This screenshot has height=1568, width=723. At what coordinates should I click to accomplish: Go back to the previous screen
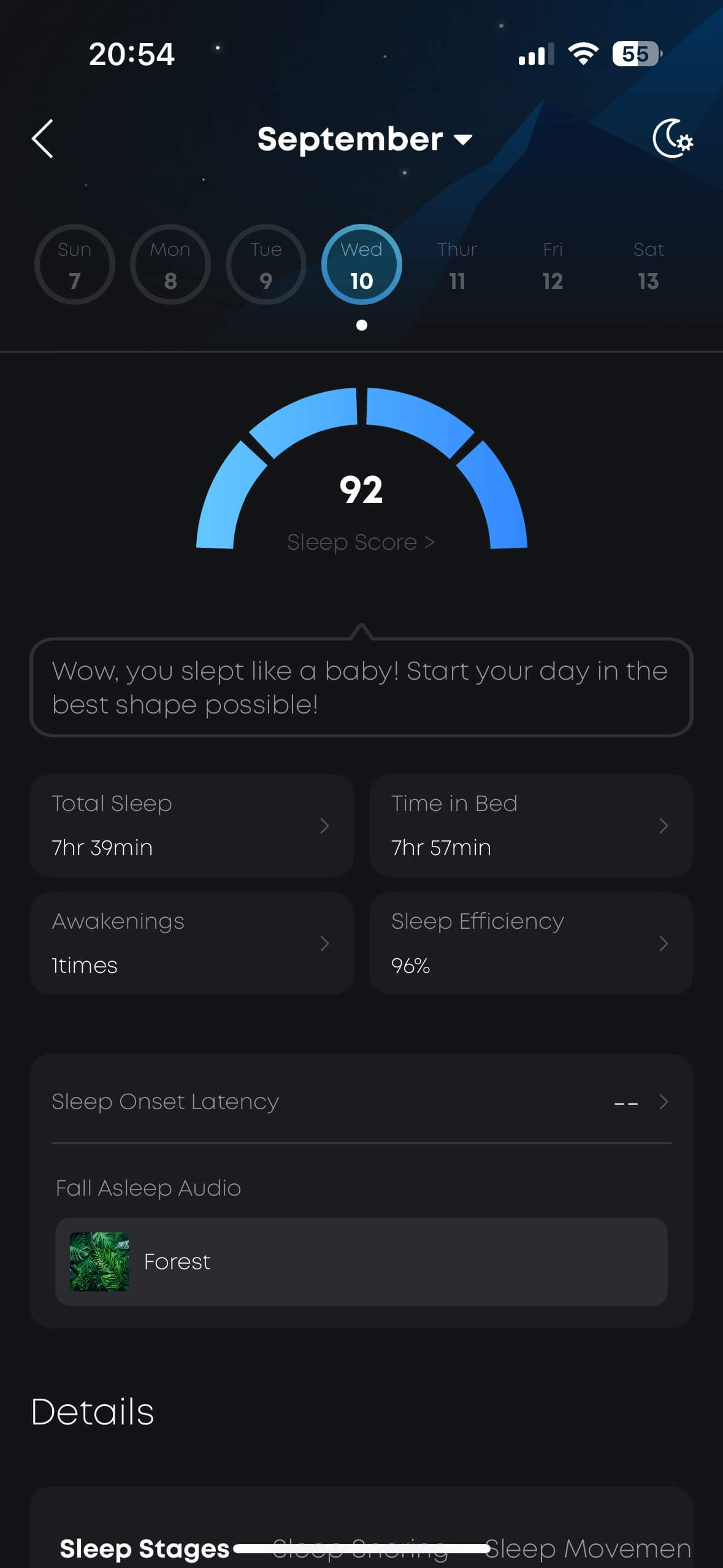click(x=43, y=139)
